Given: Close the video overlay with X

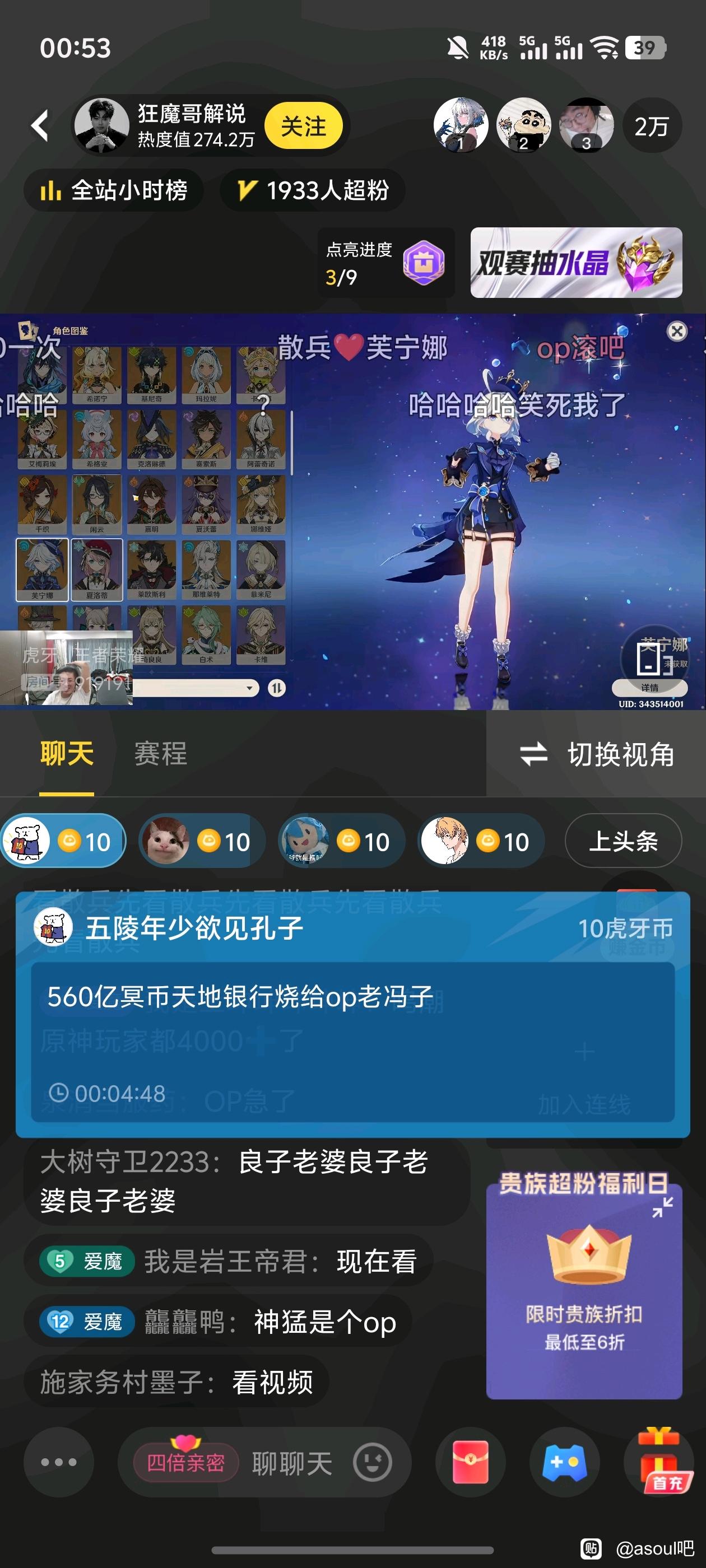Looking at the screenshot, I should (676, 332).
